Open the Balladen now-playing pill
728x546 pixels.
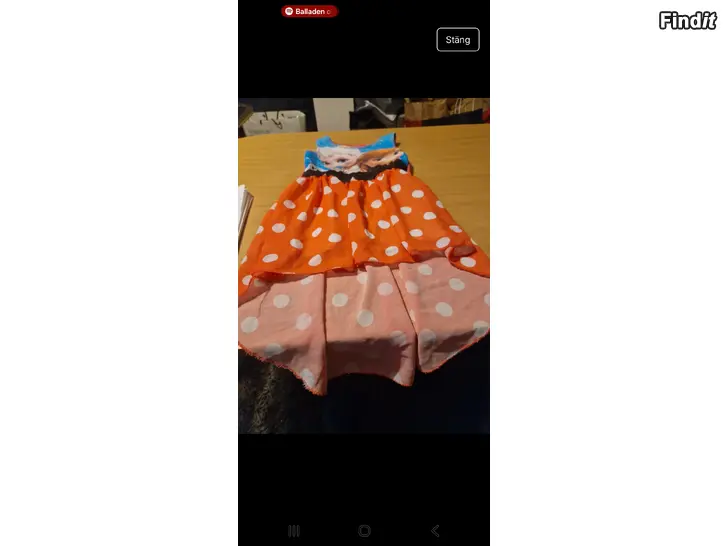(x=310, y=12)
